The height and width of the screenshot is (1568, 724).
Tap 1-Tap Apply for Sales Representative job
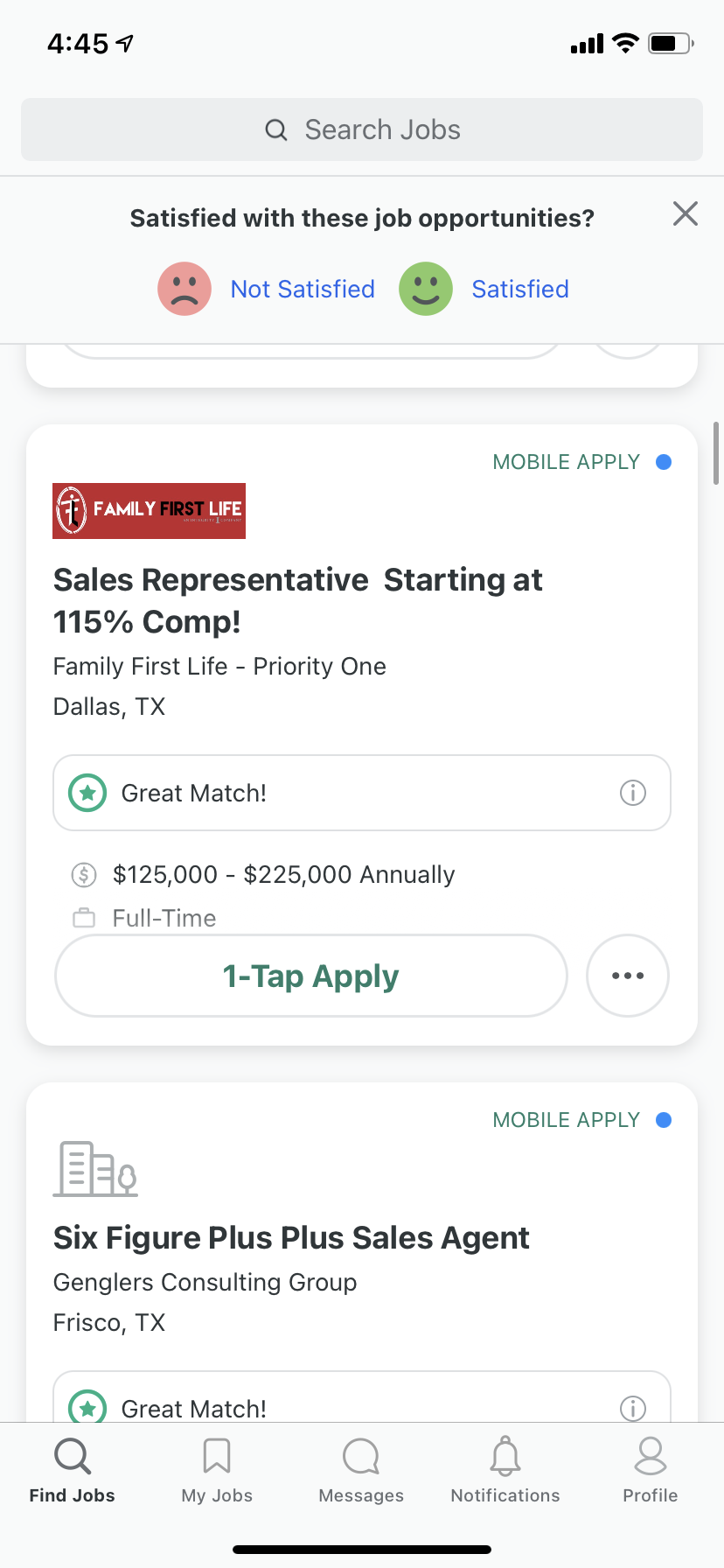[311, 976]
